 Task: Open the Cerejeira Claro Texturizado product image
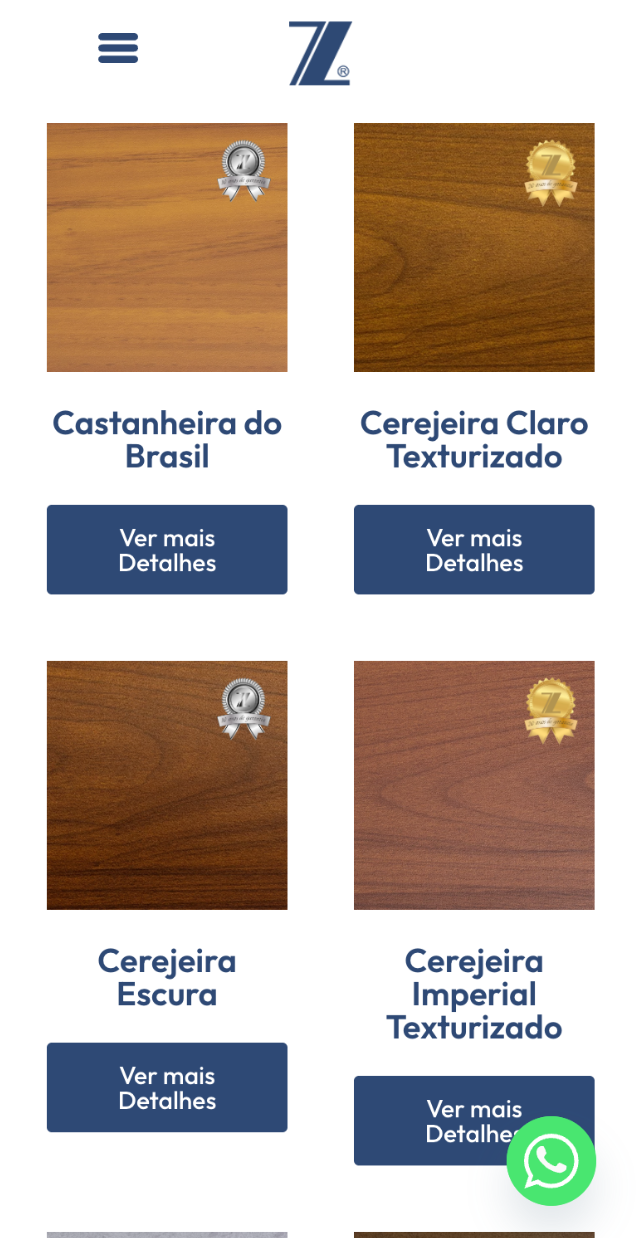tap(474, 247)
